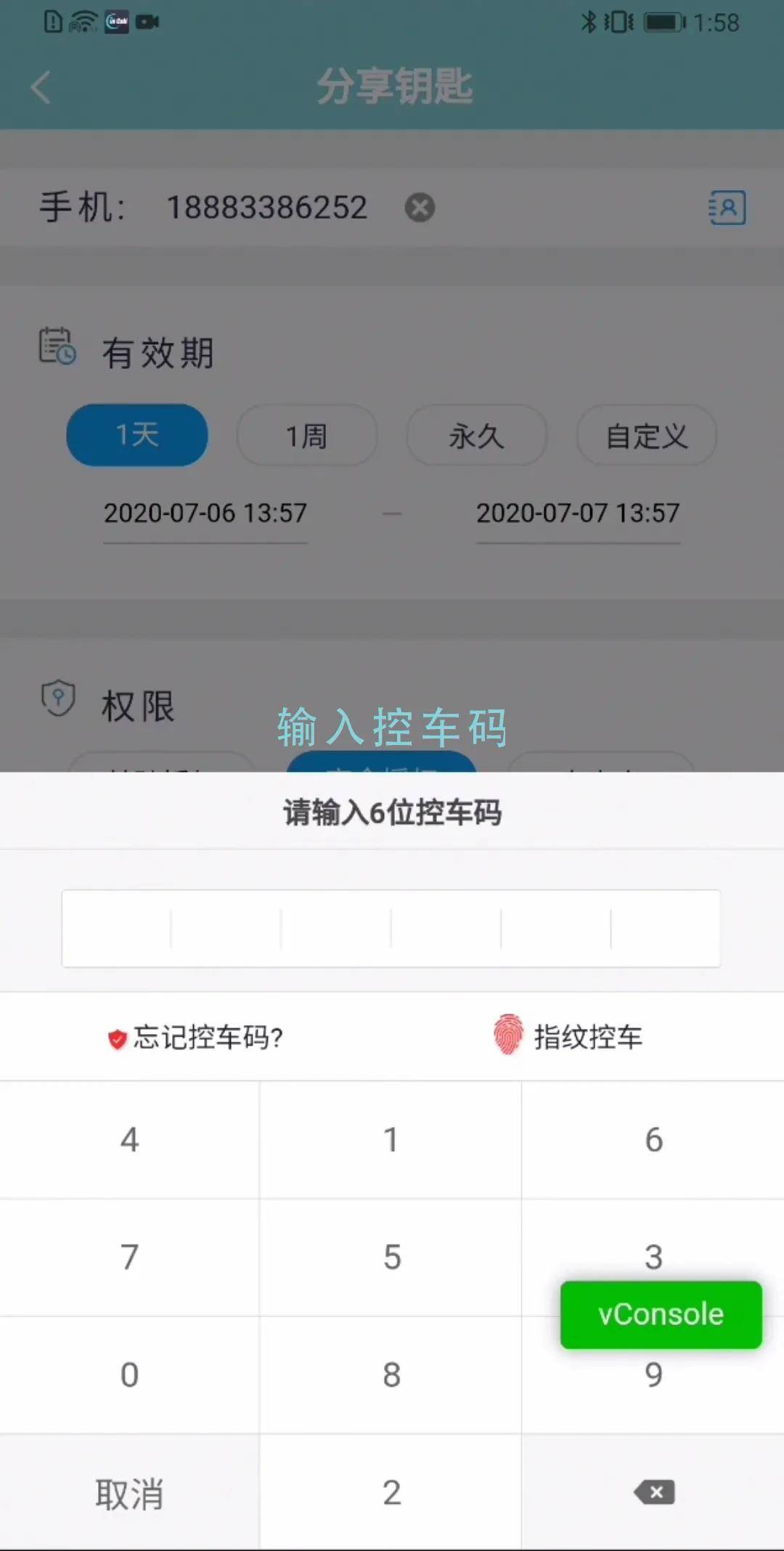The width and height of the screenshot is (784, 1551).
Task: Enter digit 6 on the keypad
Action: [653, 1140]
